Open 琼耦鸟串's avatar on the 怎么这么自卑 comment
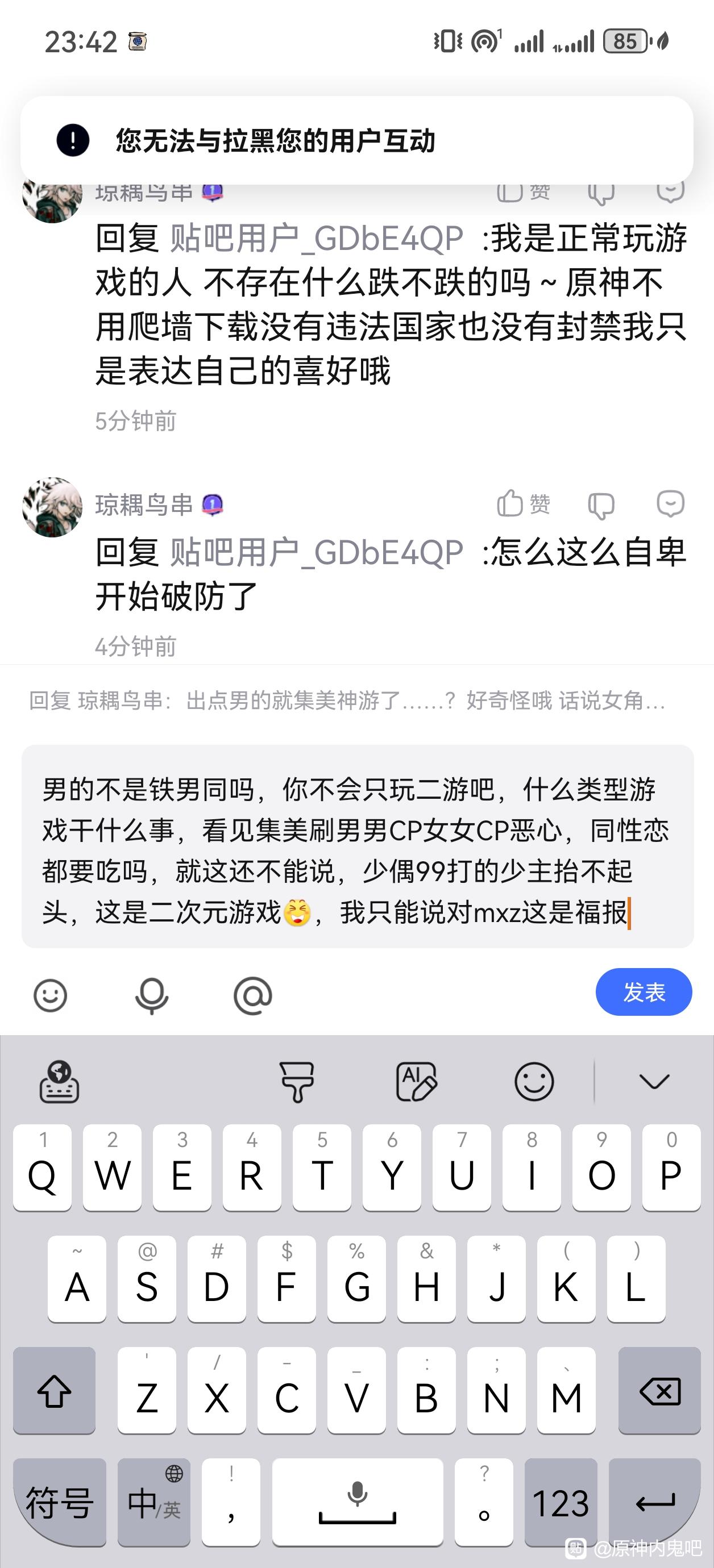The height and width of the screenshot is (1568, 714). pos(52,507)
